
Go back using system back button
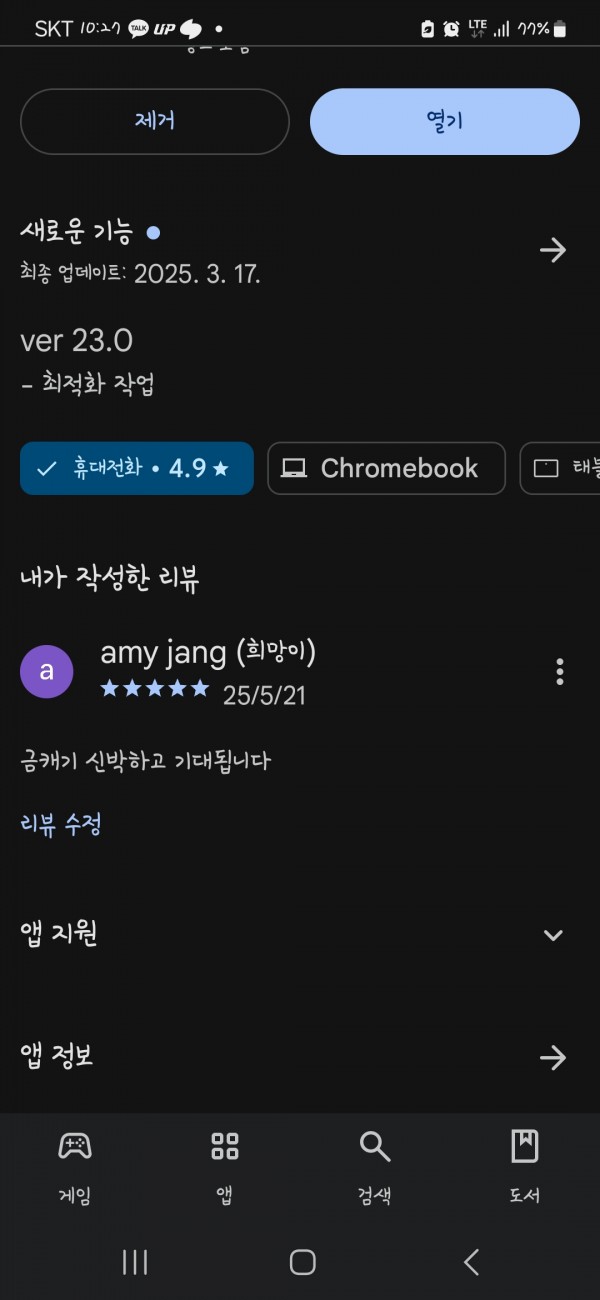tap(471, 1262)
